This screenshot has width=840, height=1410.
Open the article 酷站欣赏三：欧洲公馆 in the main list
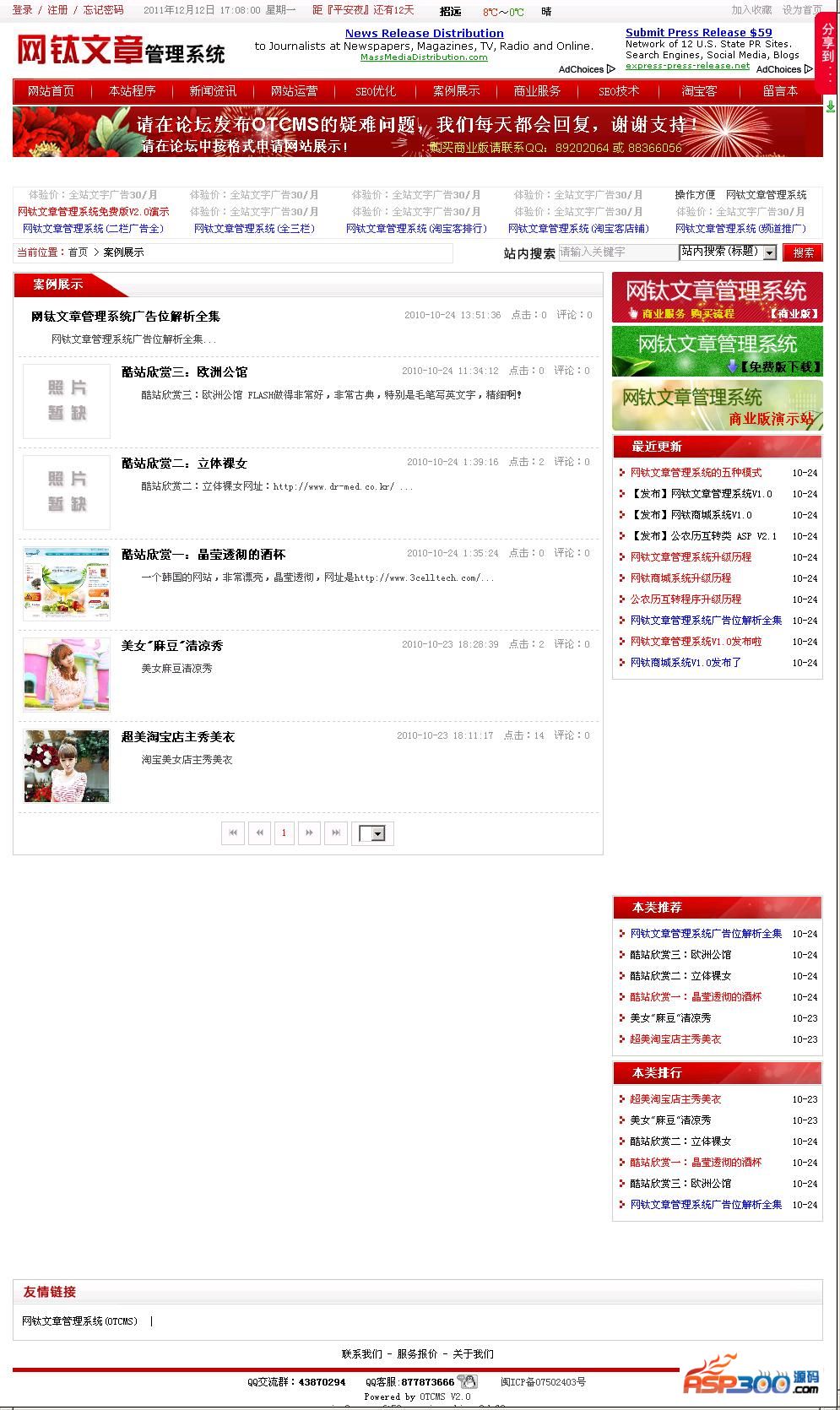pos(184,372)
